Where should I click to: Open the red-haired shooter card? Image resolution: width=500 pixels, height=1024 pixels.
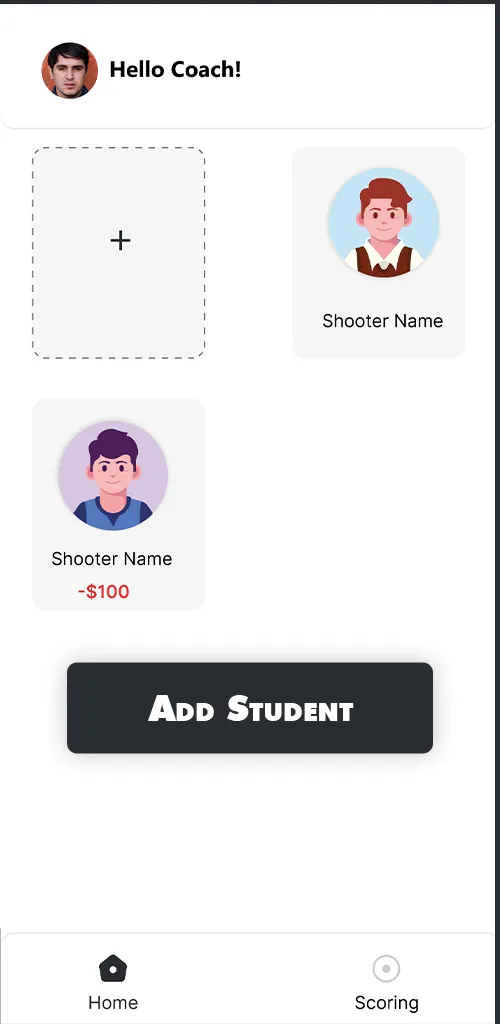click(379, 253)
